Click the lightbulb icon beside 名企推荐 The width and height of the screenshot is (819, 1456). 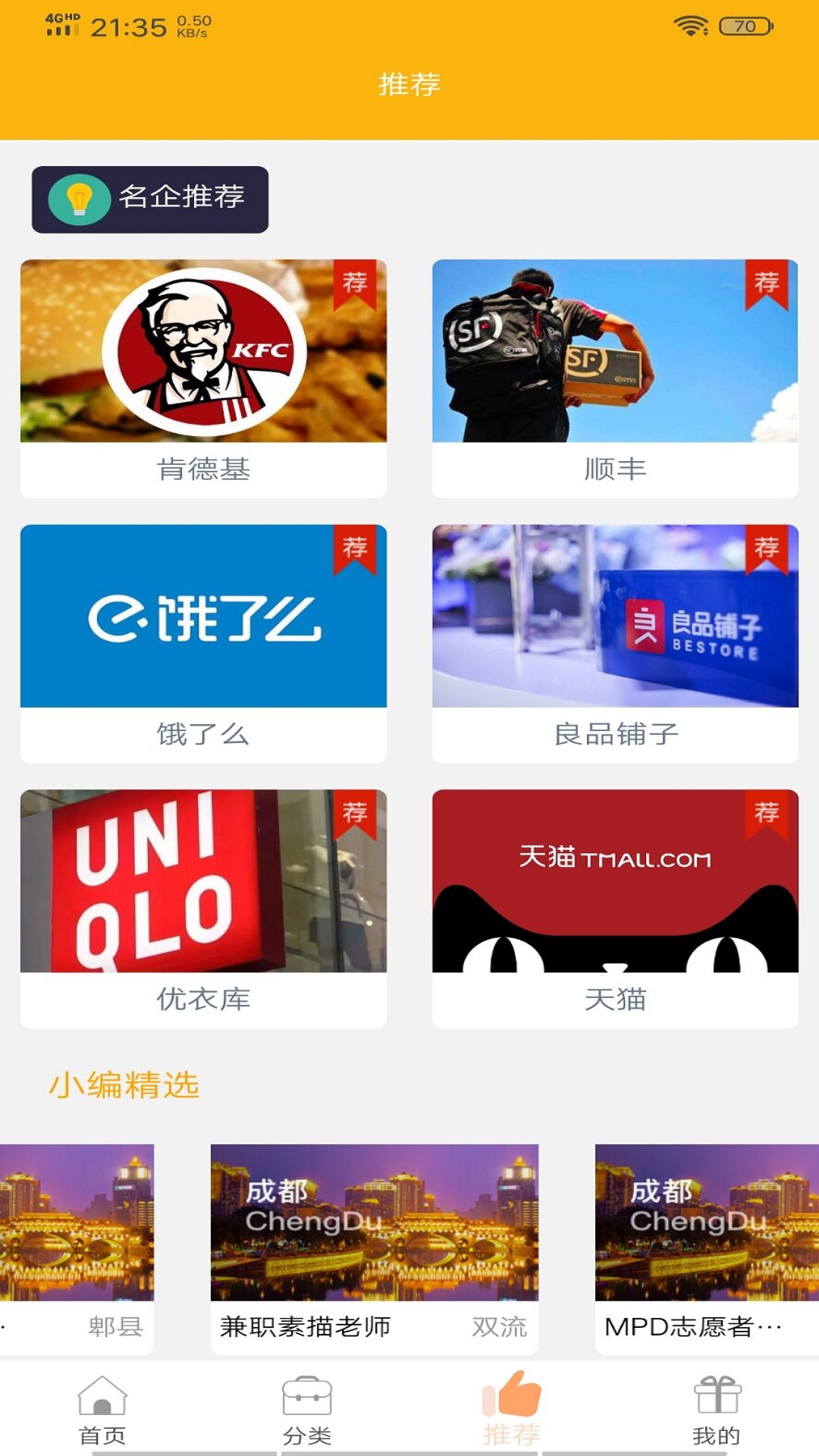click(x=80, y=200)
